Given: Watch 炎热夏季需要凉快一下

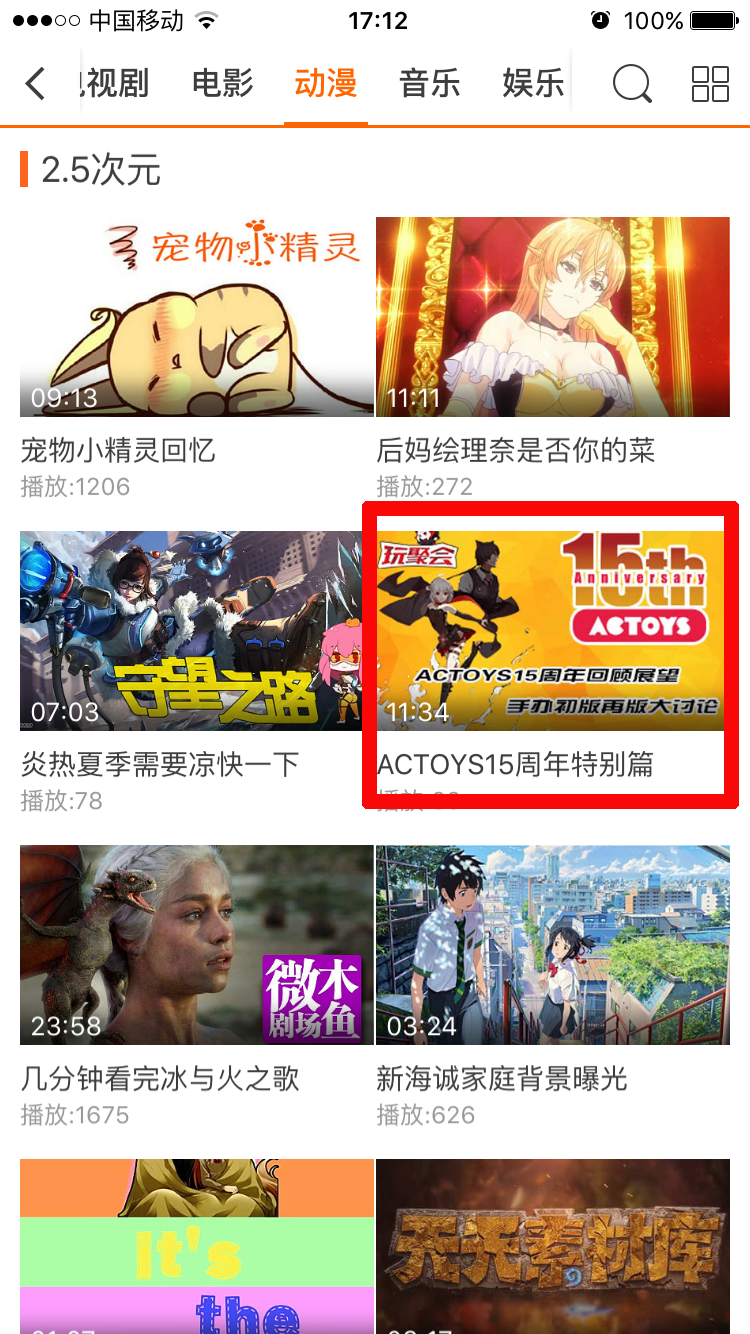Looking at the screenshot, I should click(x=190, y=631).
